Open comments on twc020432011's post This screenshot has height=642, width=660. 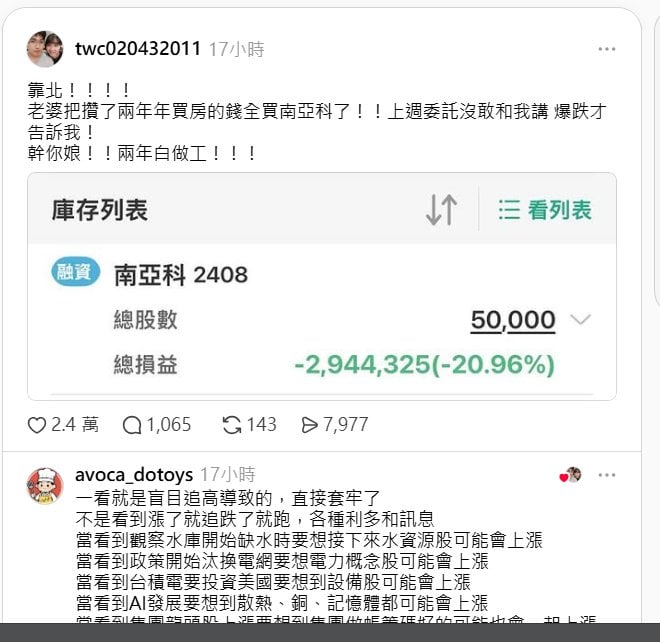click(132, 425)
